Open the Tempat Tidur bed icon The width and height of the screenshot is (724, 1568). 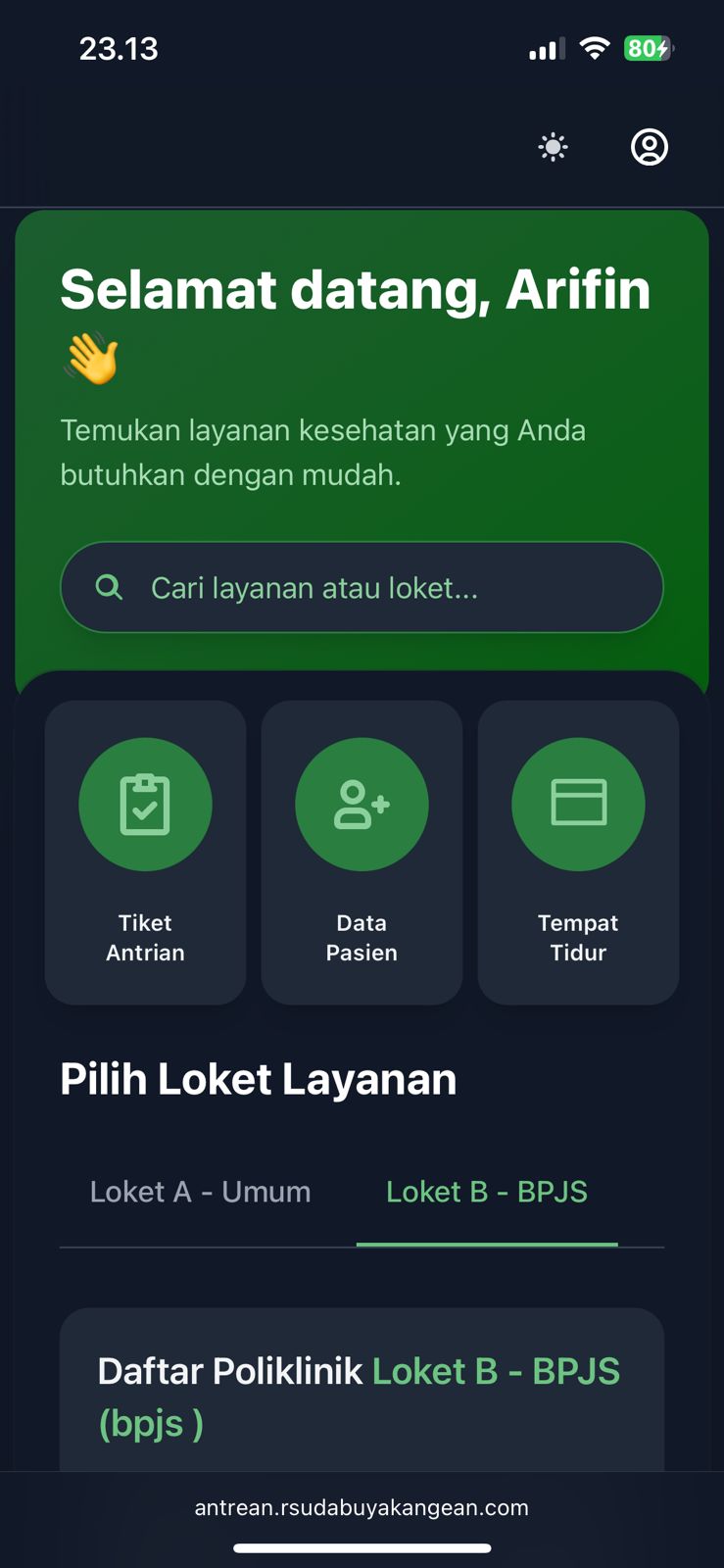[x=578, y=804]
